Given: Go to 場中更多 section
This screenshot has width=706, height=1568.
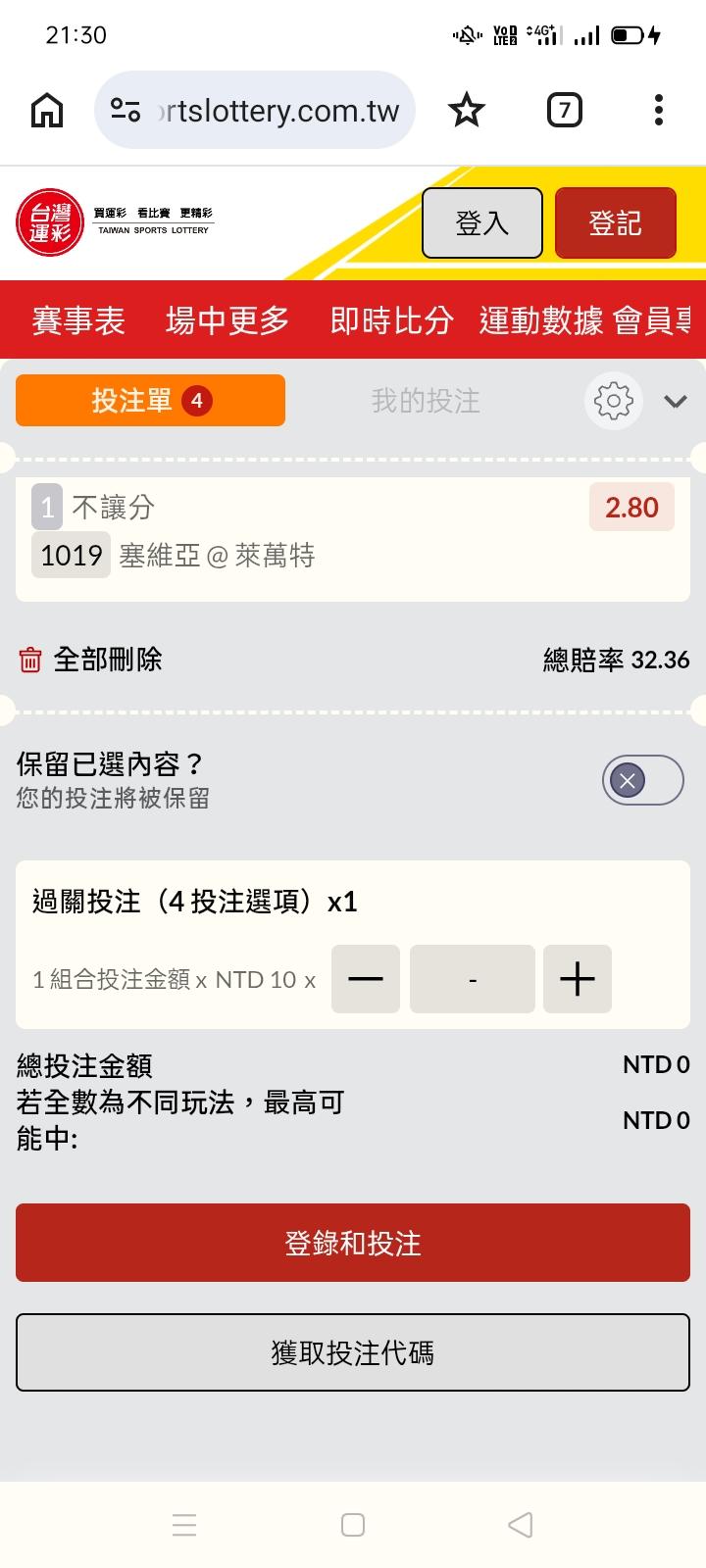Looking at the screenshot, I should 227,320.
